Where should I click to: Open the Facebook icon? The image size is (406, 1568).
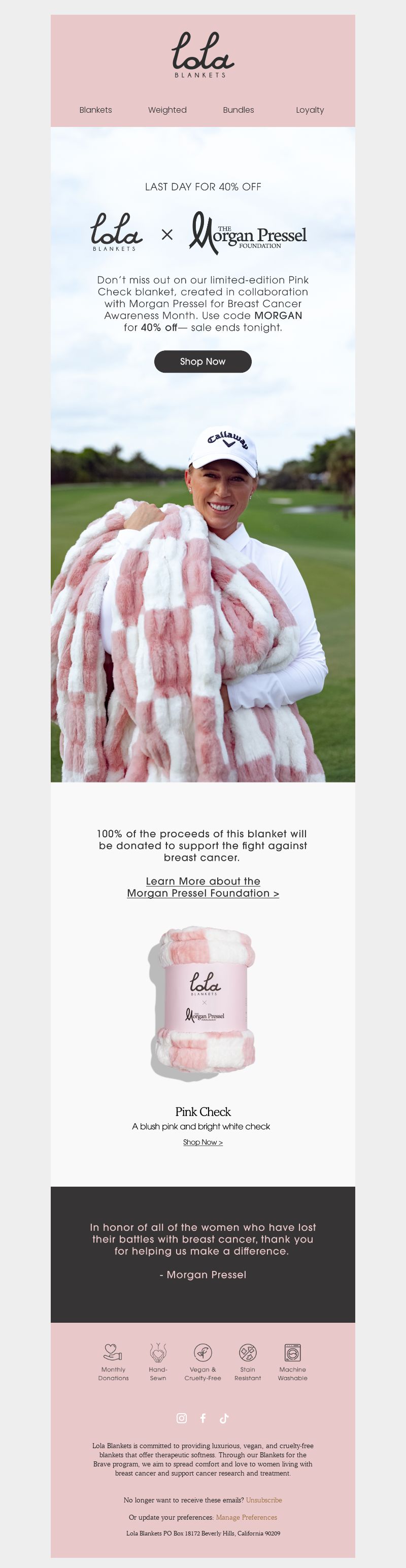coord(202,1418)
